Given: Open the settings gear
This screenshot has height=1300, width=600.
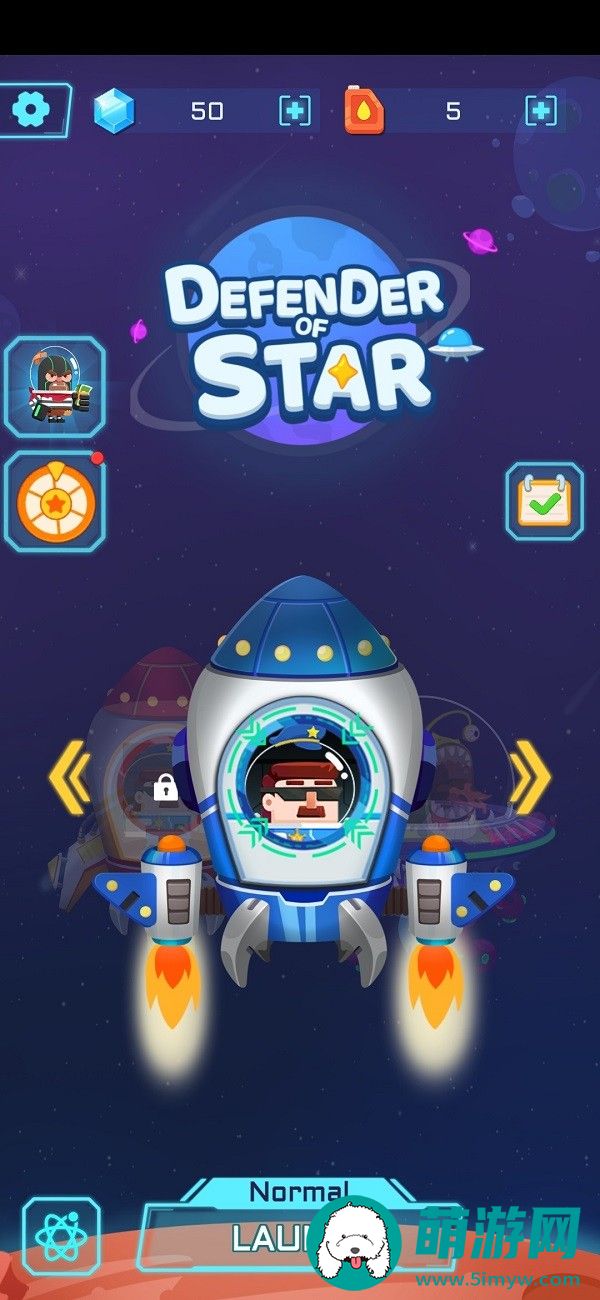Looking at the screenshot, I should click(x=33, y=110).
